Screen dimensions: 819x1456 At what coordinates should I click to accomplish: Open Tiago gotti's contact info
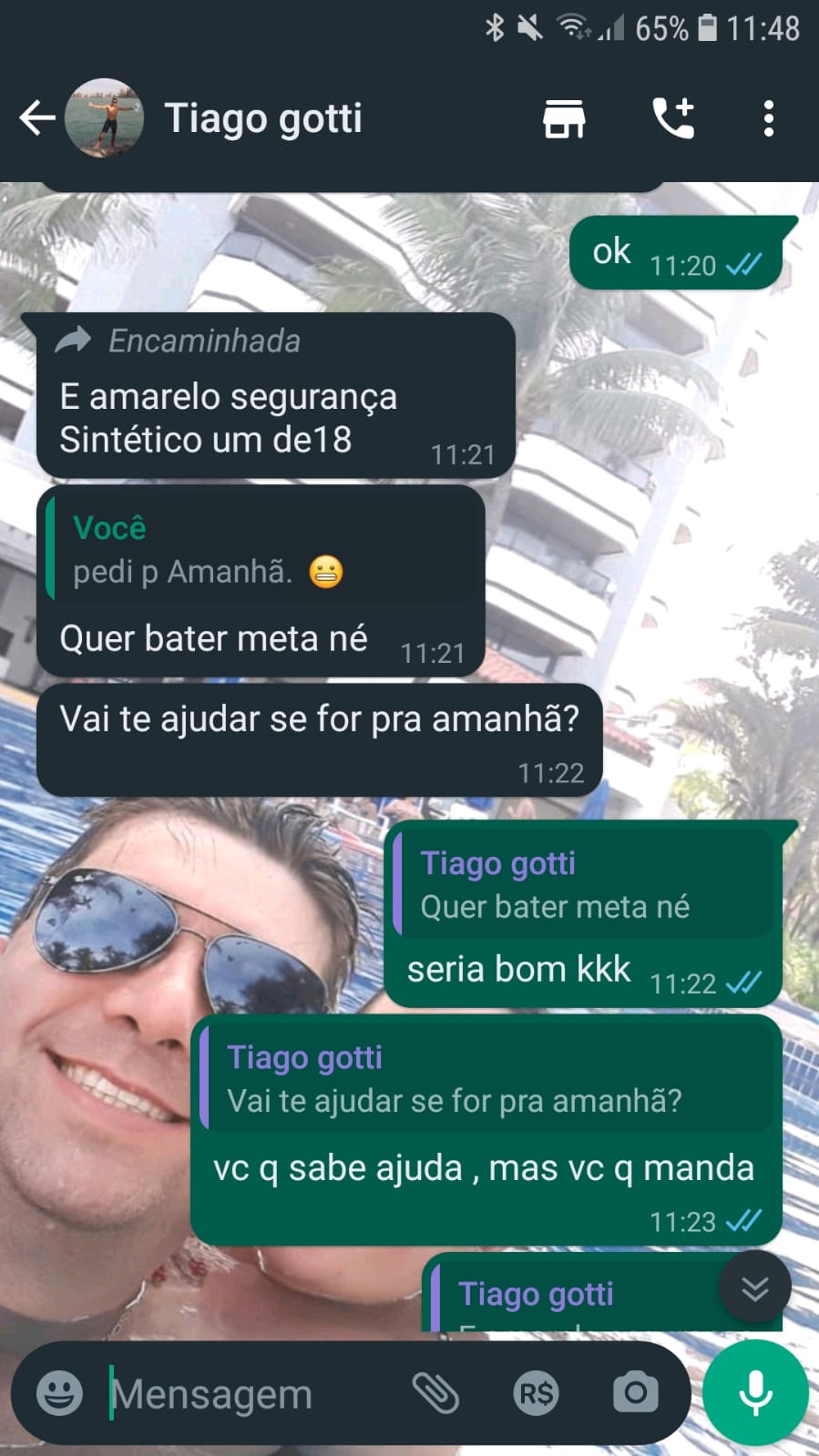coord(264,118)
